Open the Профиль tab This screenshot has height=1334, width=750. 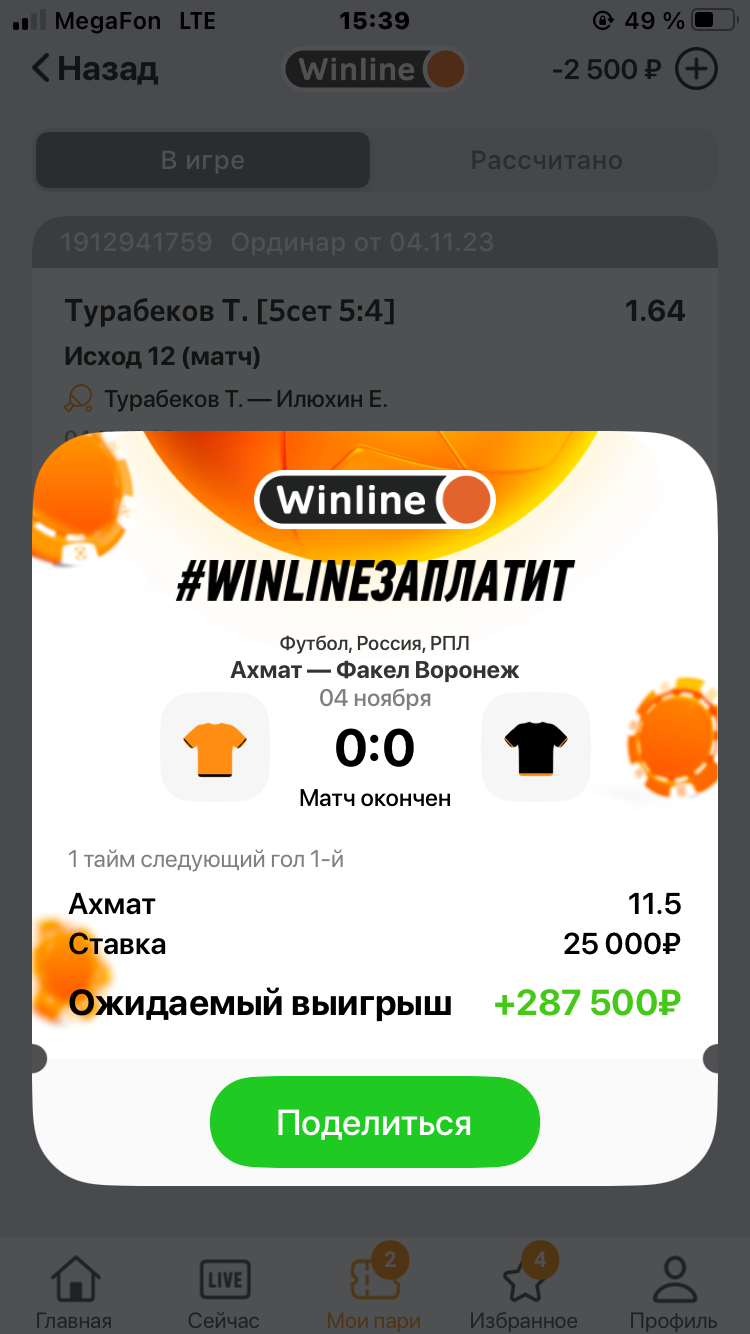click(x=673, y=1290)
